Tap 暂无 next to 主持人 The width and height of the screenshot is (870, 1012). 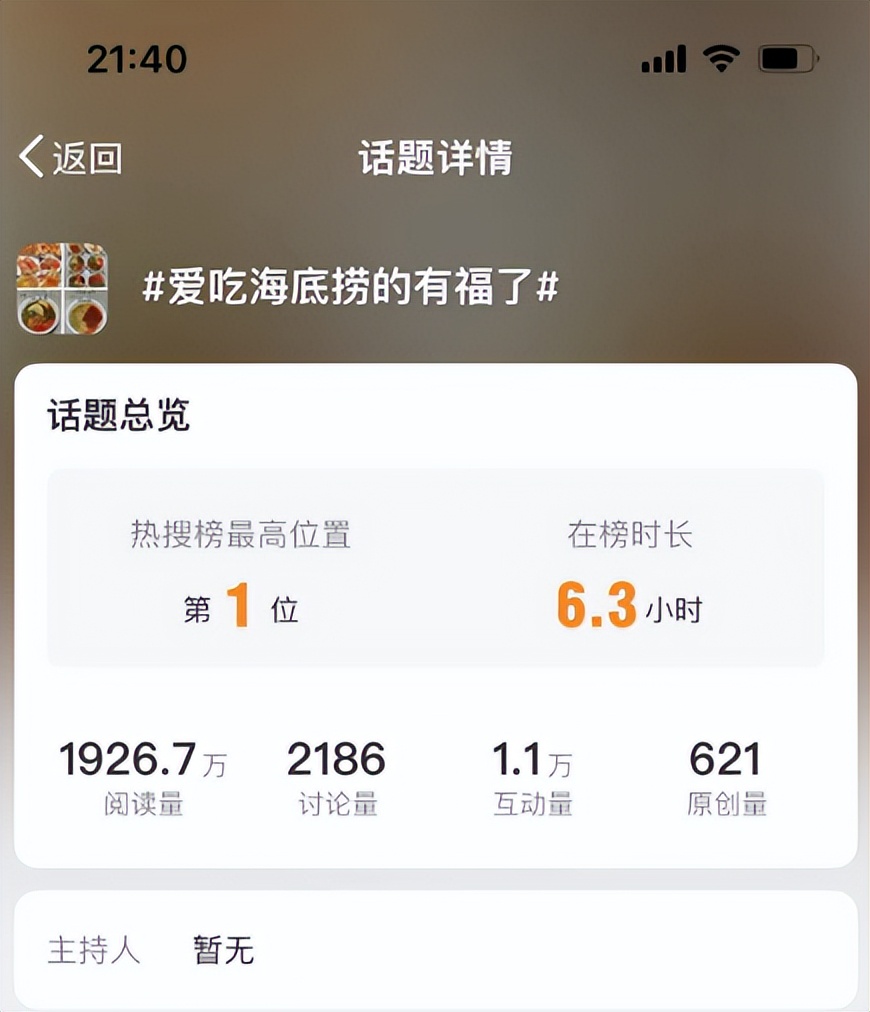pos(224,950)
